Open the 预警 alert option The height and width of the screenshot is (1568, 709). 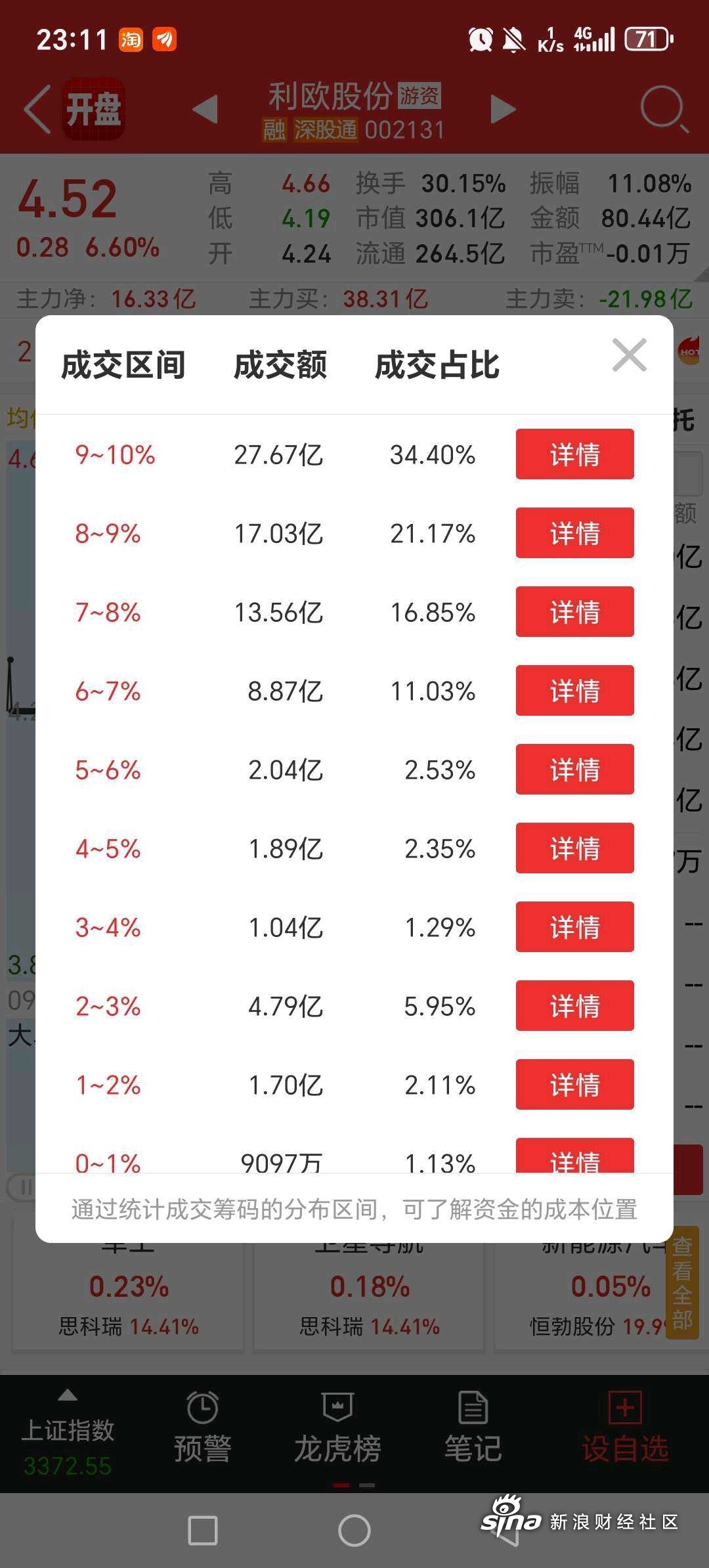203,1427
